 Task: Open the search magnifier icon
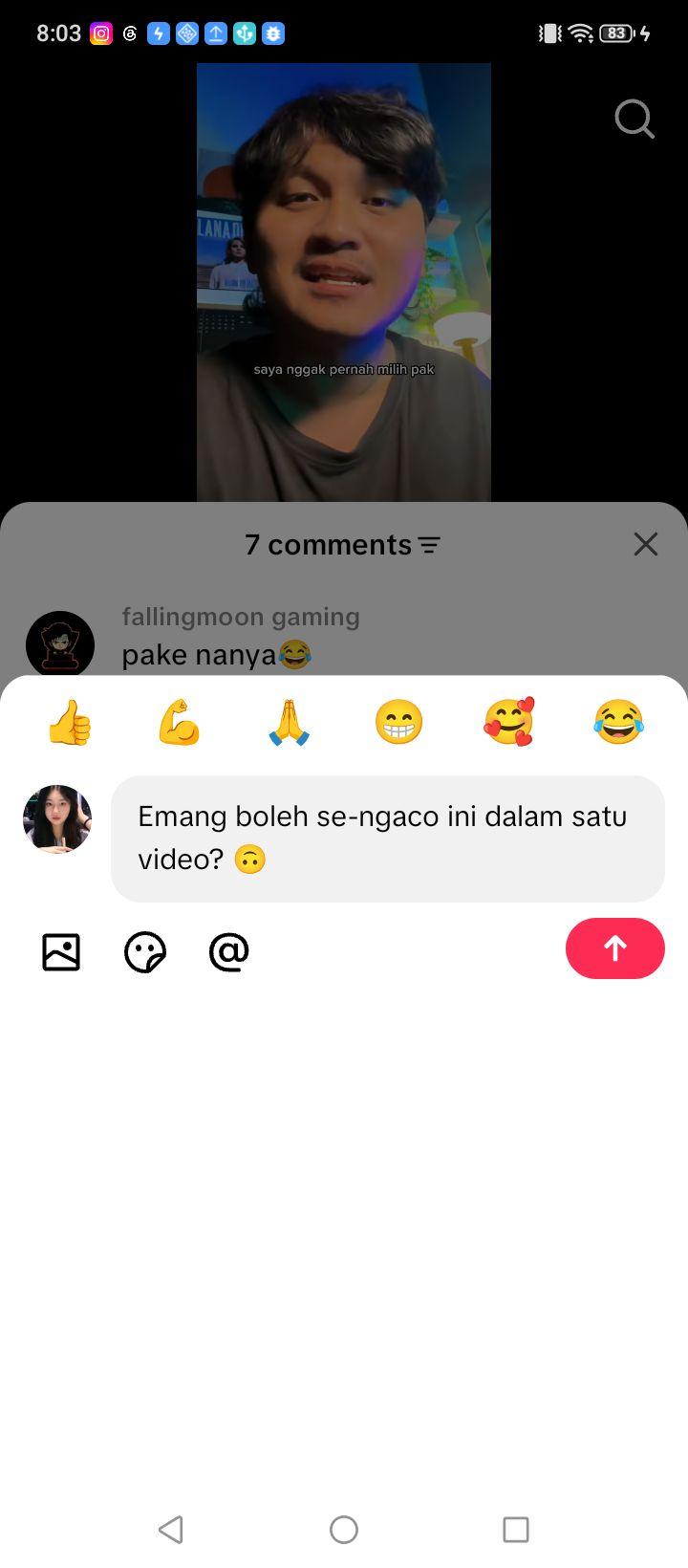point(634,120)
